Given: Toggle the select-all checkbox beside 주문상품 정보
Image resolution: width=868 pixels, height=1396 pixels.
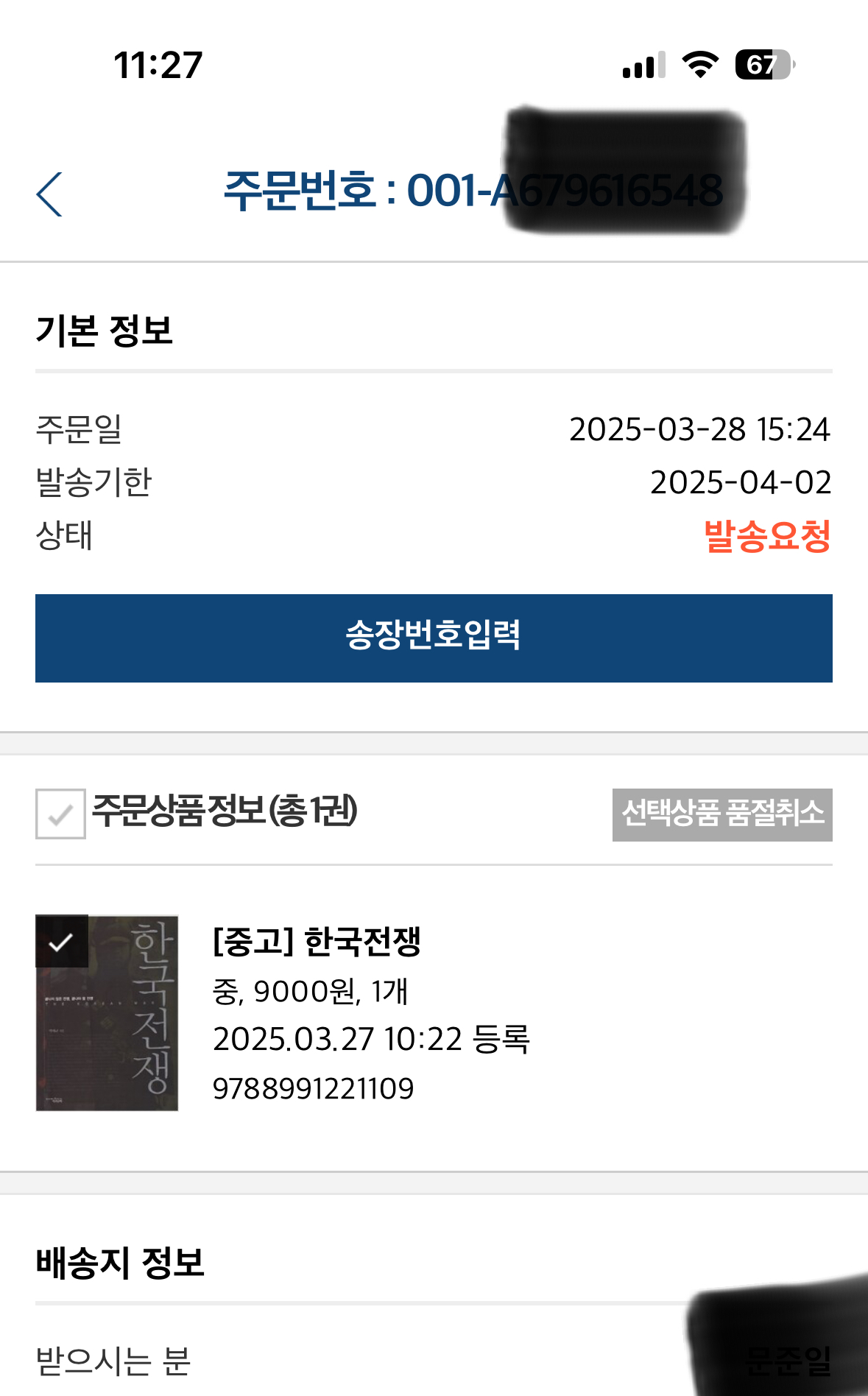Looking at the screenshot, I should point(60,814).
